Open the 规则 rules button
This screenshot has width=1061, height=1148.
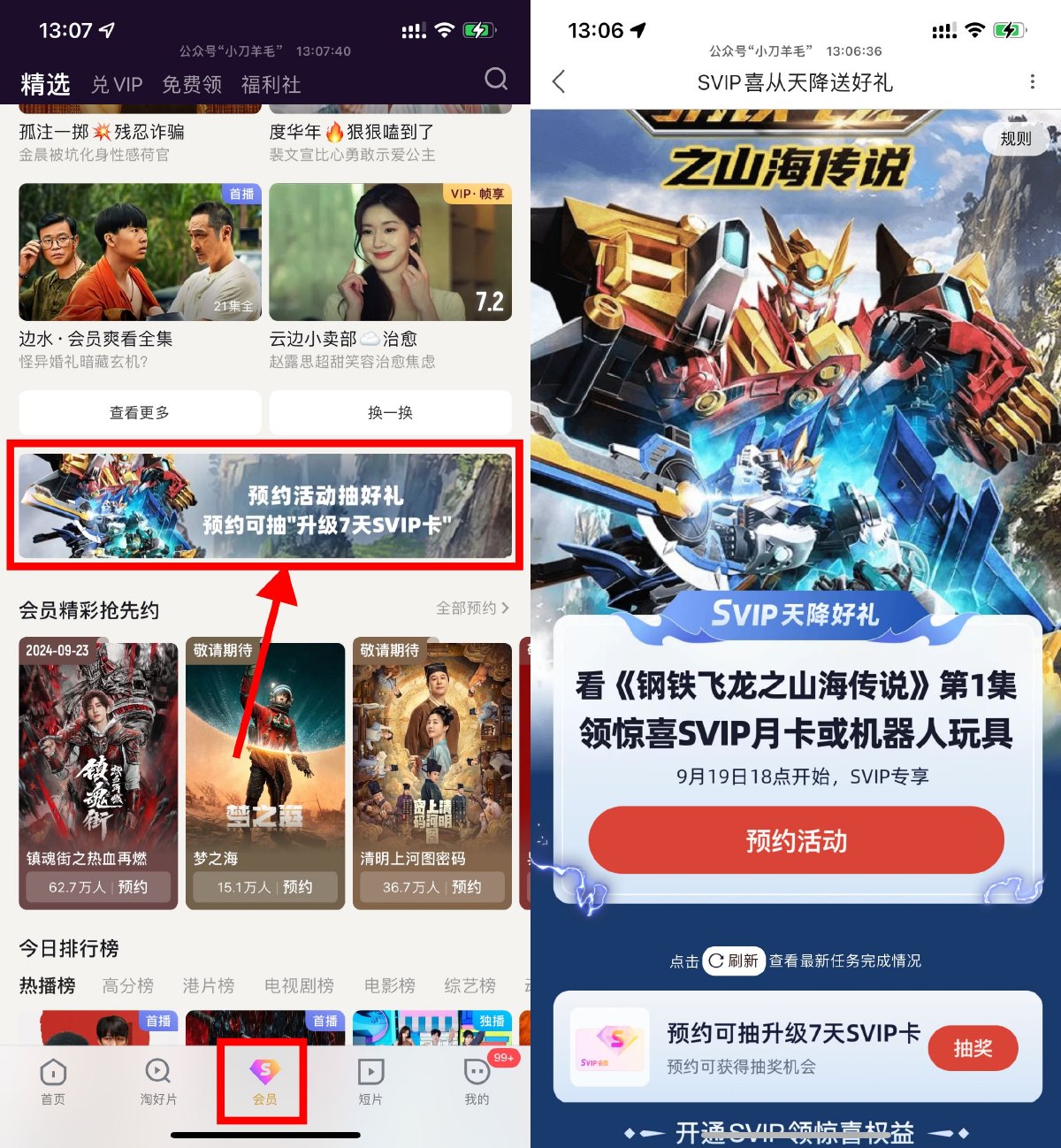(1015, 139)
